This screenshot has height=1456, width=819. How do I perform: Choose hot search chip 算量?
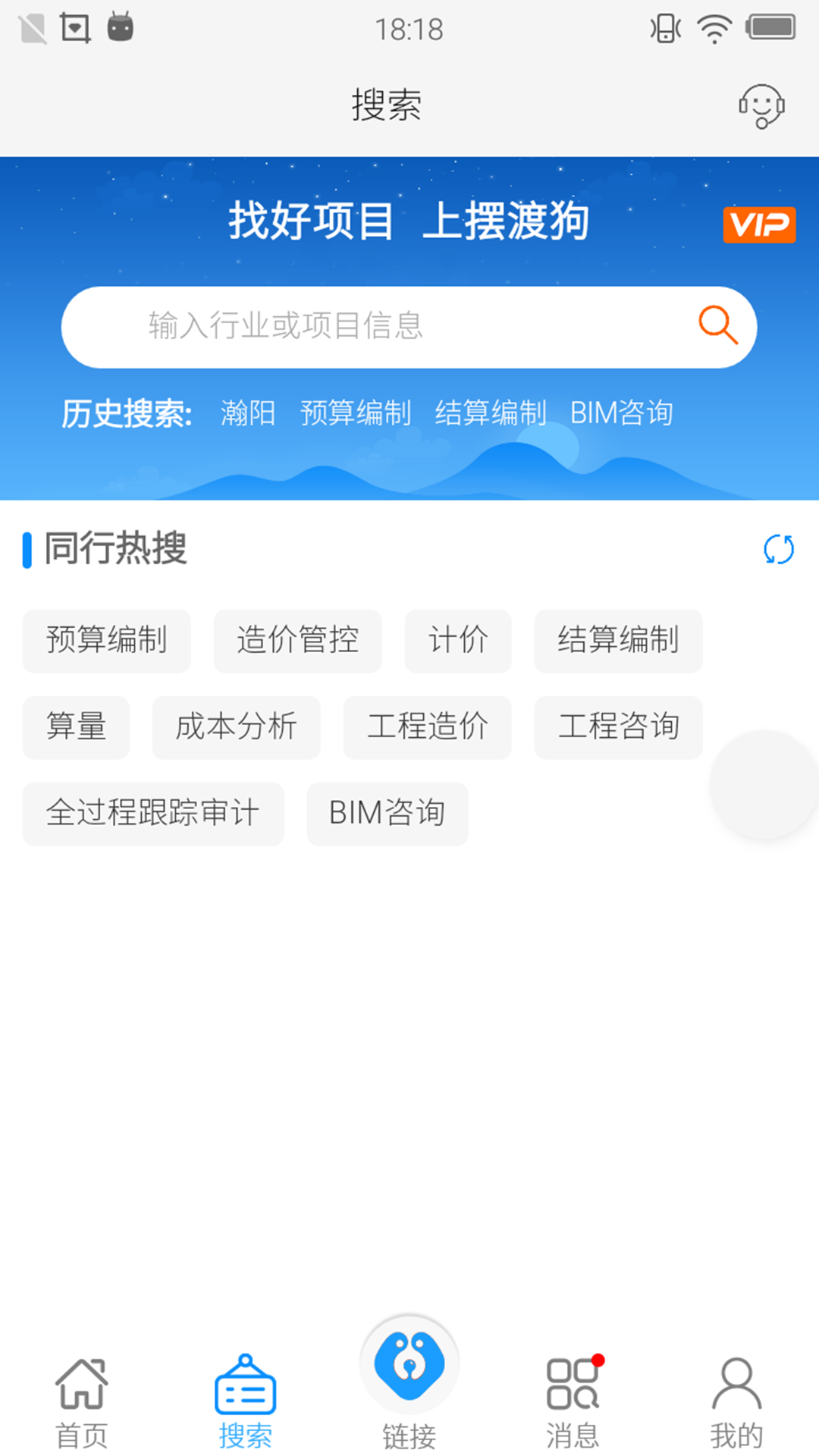pyautogui.click(x=76, y=727)
